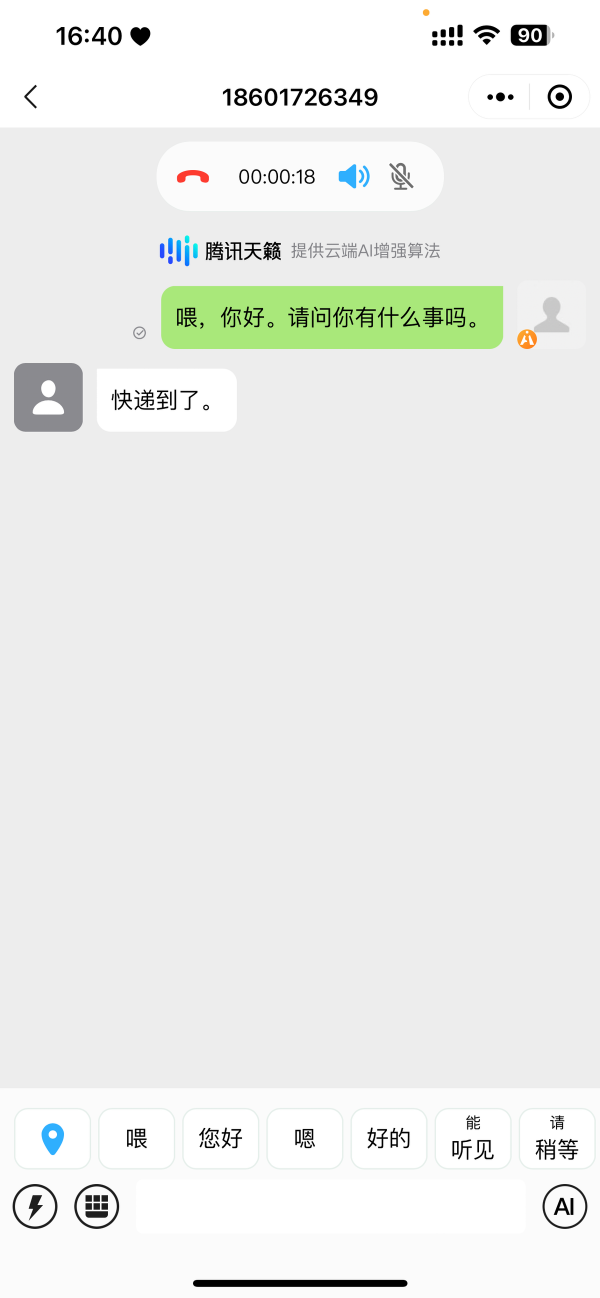The width and height of the screenshot is (600, 1298).
Task: Send the quick reply 能听见
Action: coord(473,1138)
